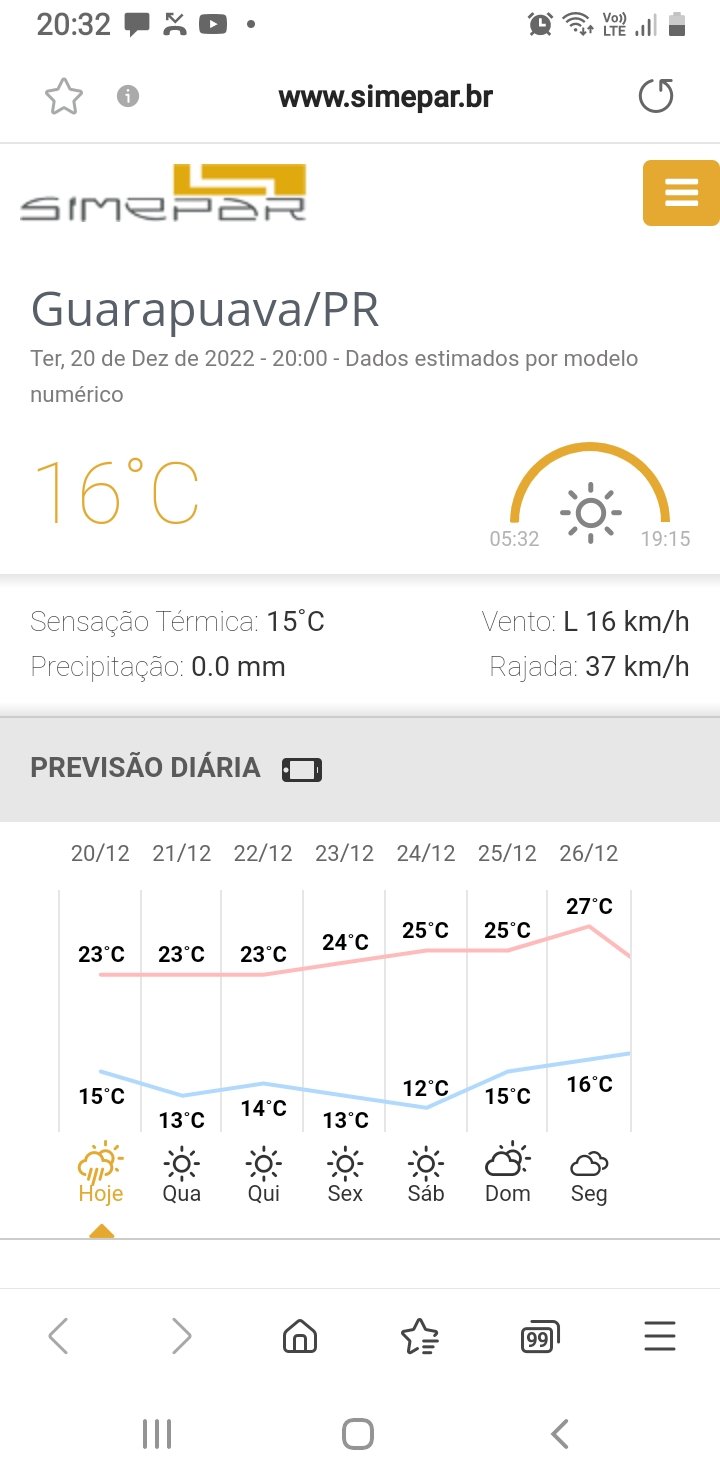Open the yellow hamburger menu

(681, 192)
